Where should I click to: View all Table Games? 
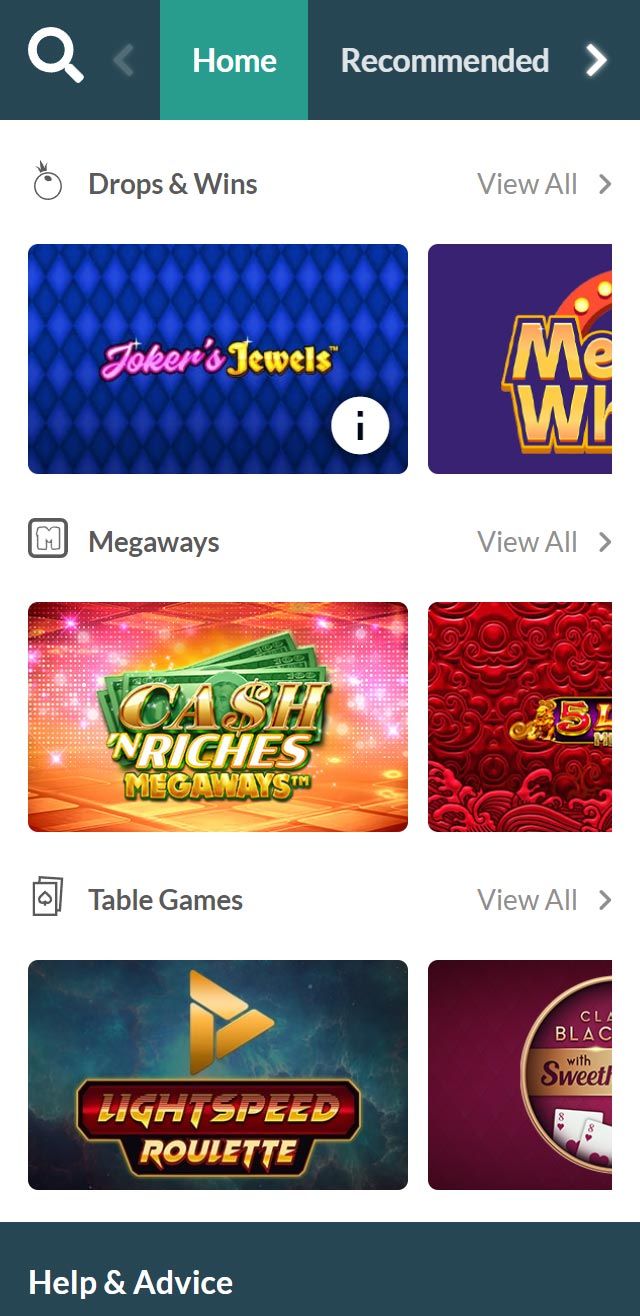coord(543,900)
